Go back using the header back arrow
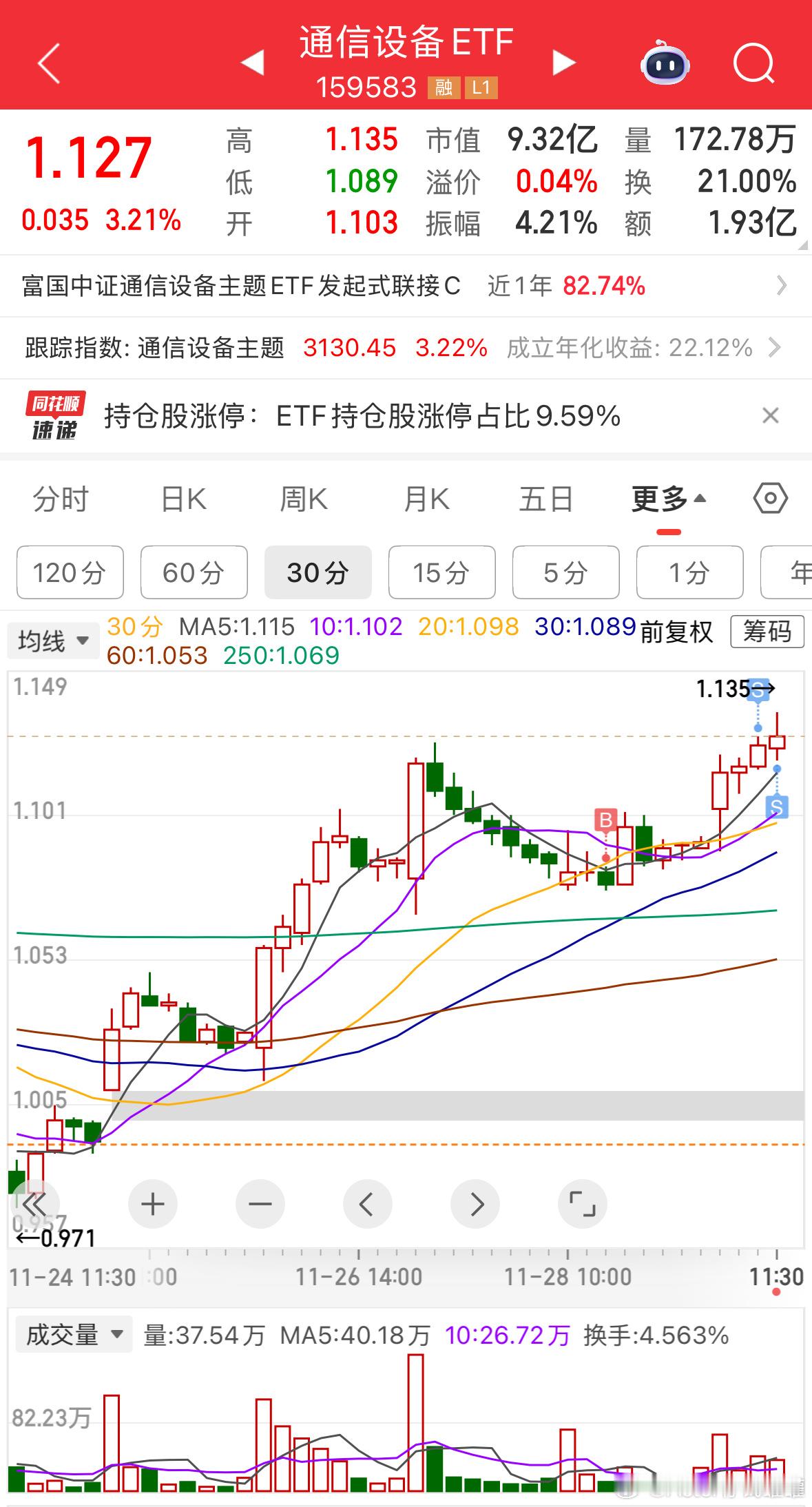The width and height of the screenshot is (812, 1507). point(48,63)
